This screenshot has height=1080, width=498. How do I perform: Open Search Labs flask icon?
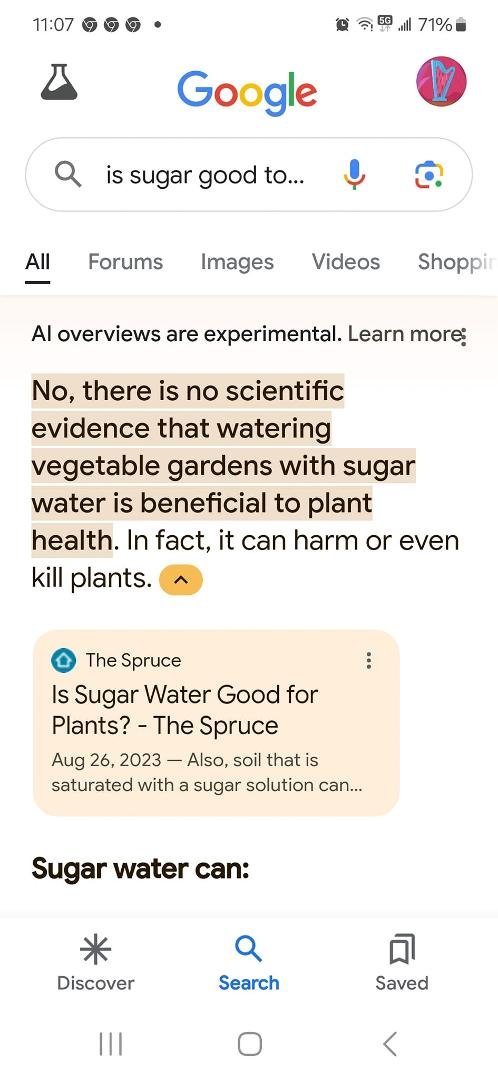(59, 82)
